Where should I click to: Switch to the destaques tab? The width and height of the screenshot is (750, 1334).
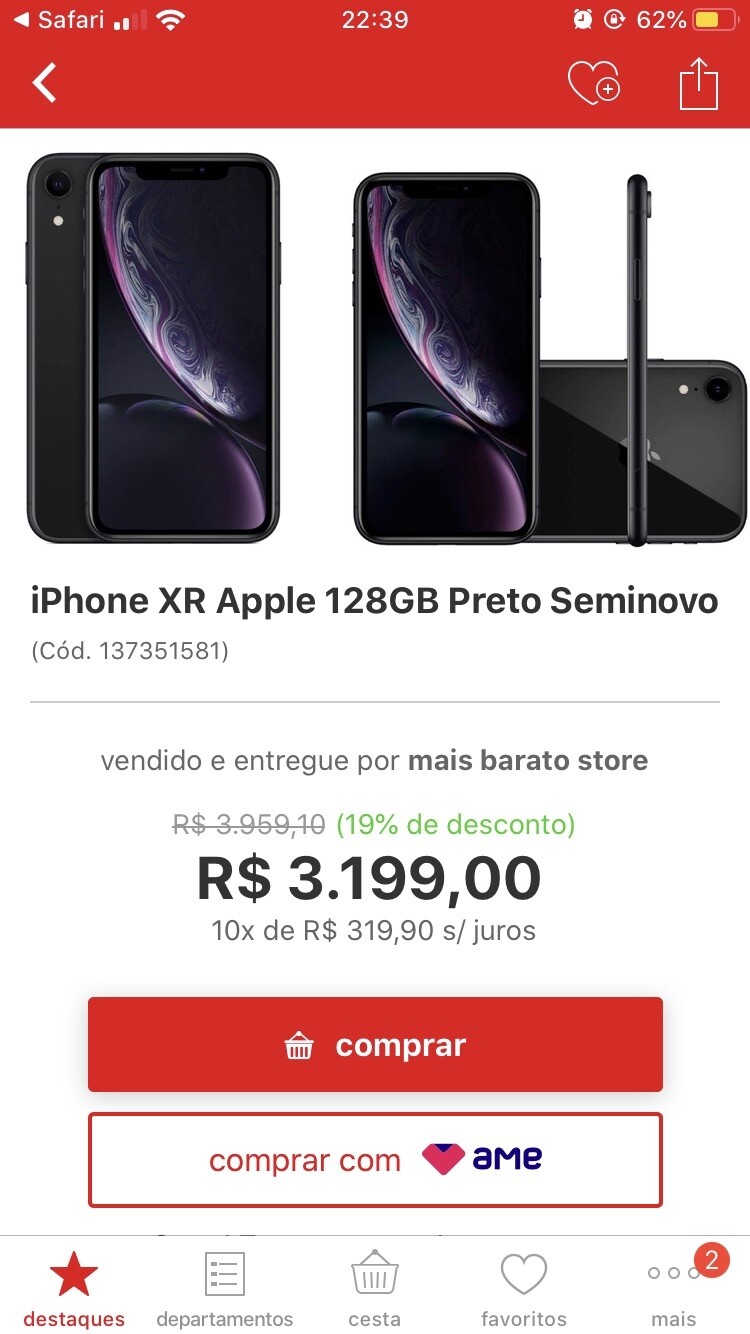pyautogui.click(x=74, y=1289)
